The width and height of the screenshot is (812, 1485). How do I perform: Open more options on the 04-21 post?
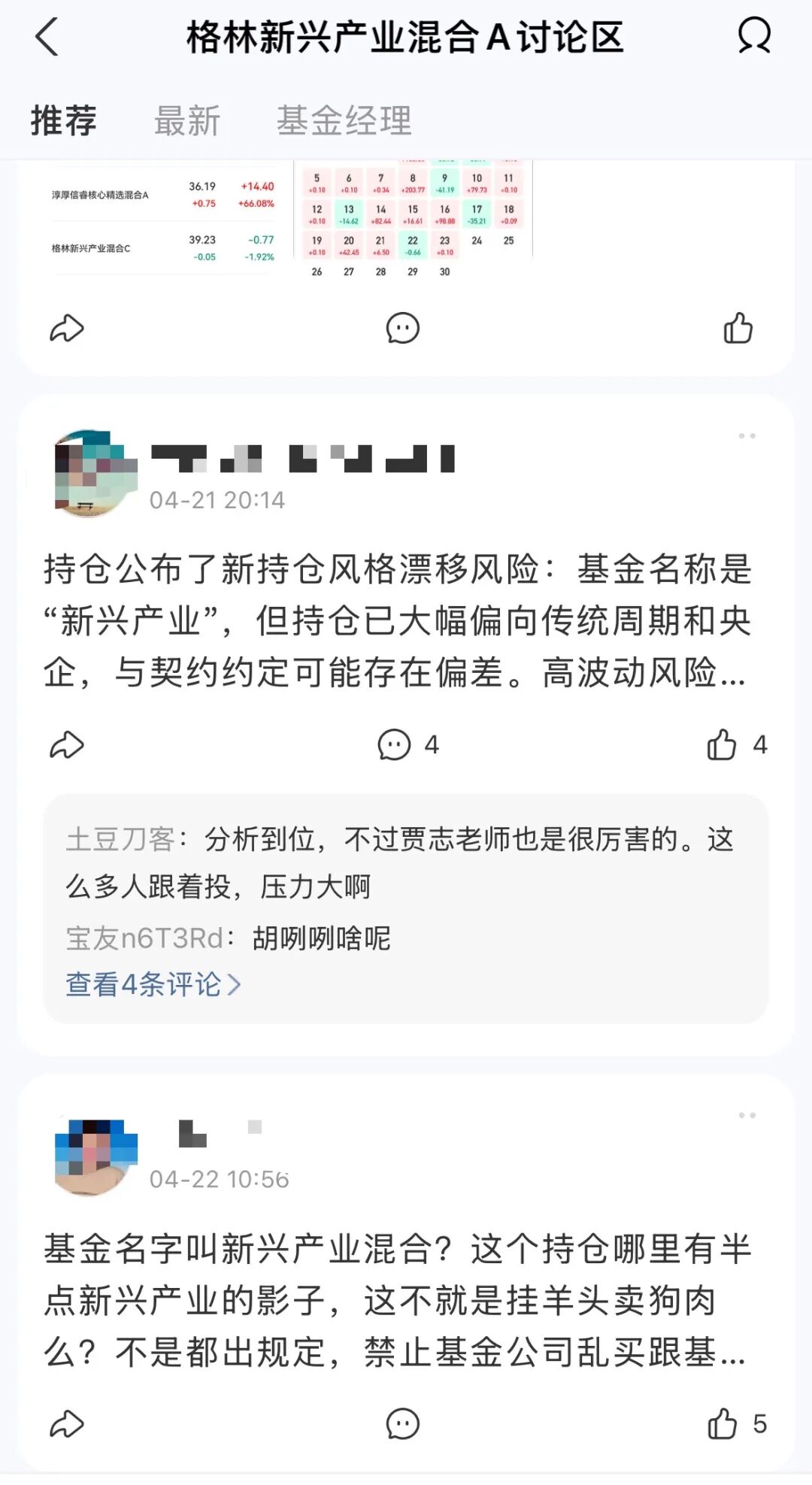pos(746,435)
